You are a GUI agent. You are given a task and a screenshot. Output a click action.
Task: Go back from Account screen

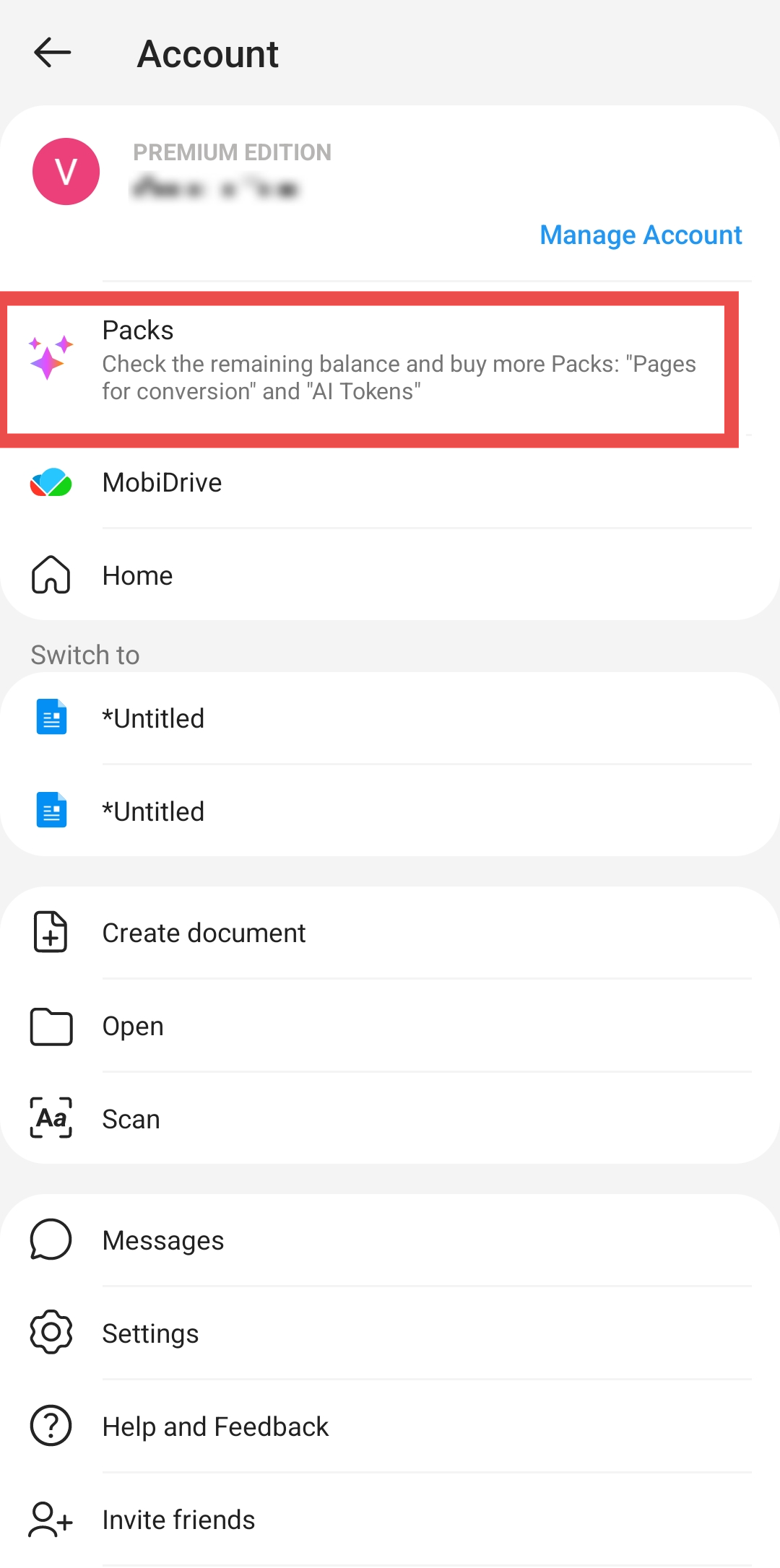pyautogui.click(x=53, y=53)
